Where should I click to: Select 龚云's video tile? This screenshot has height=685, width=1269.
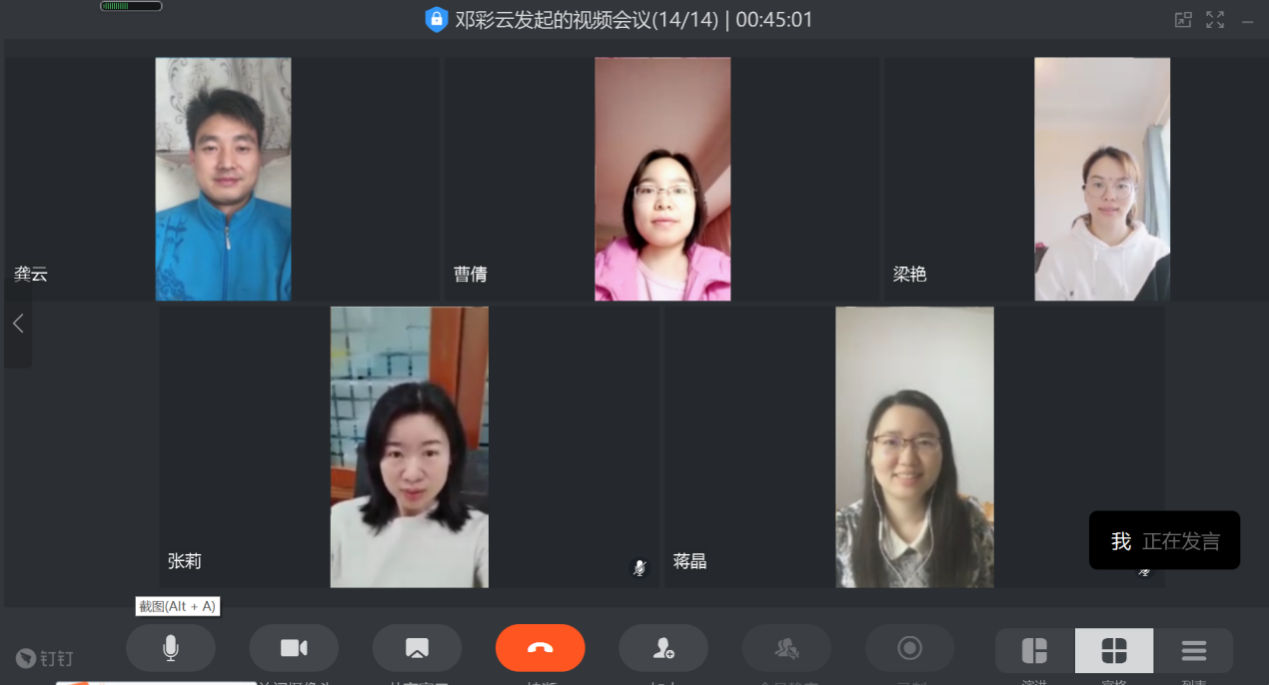[x=223, y=178]
